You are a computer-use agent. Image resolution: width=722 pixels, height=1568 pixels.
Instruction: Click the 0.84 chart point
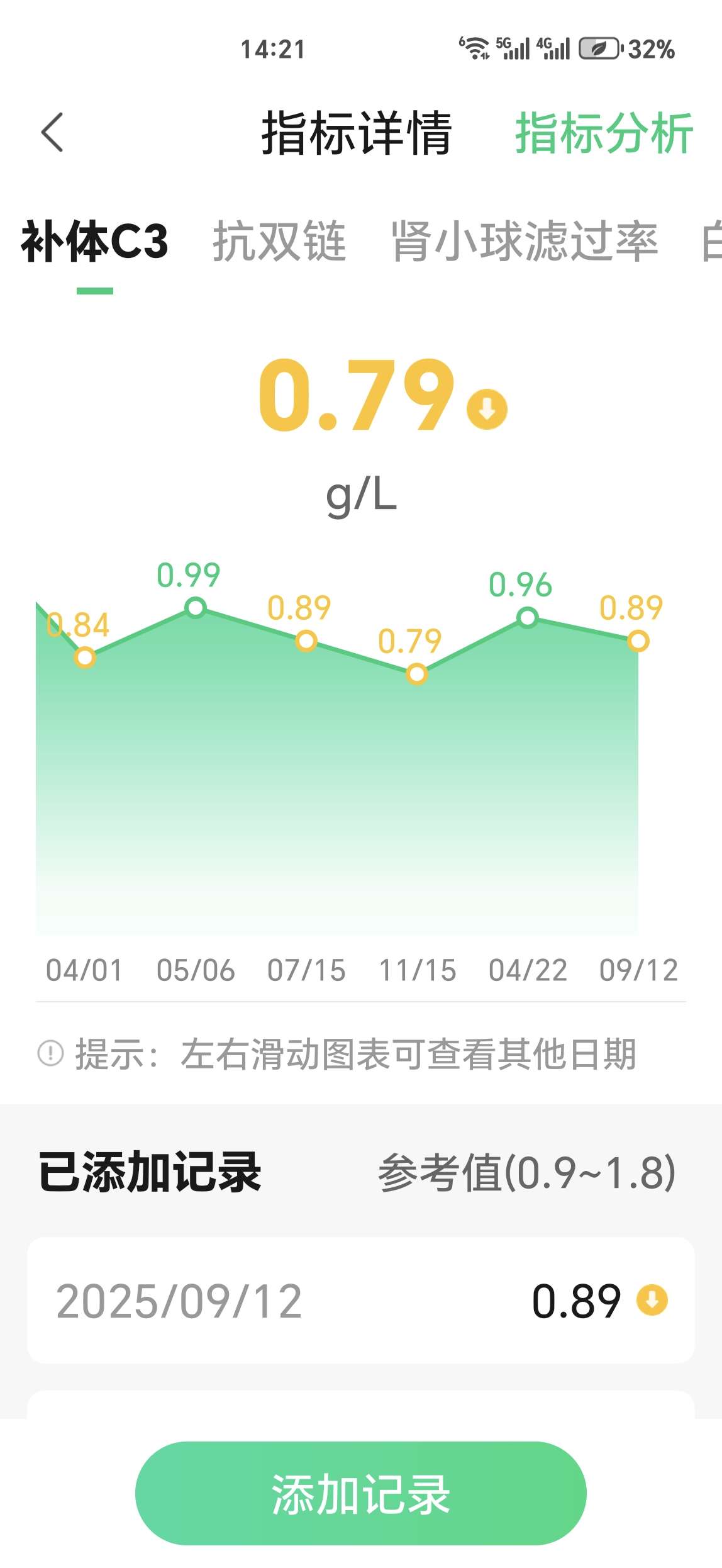(85, 658)
